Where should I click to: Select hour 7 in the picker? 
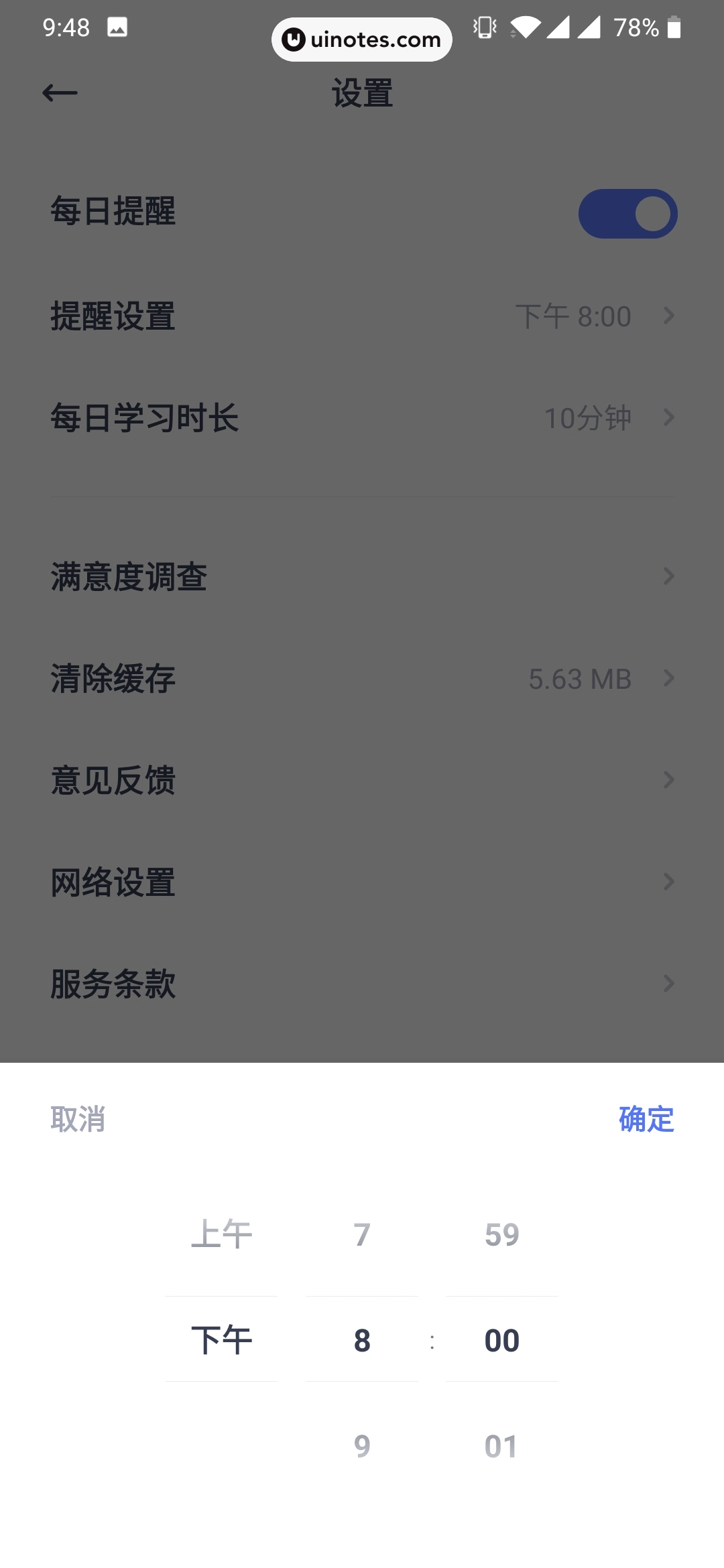[x=362, y=1234]
